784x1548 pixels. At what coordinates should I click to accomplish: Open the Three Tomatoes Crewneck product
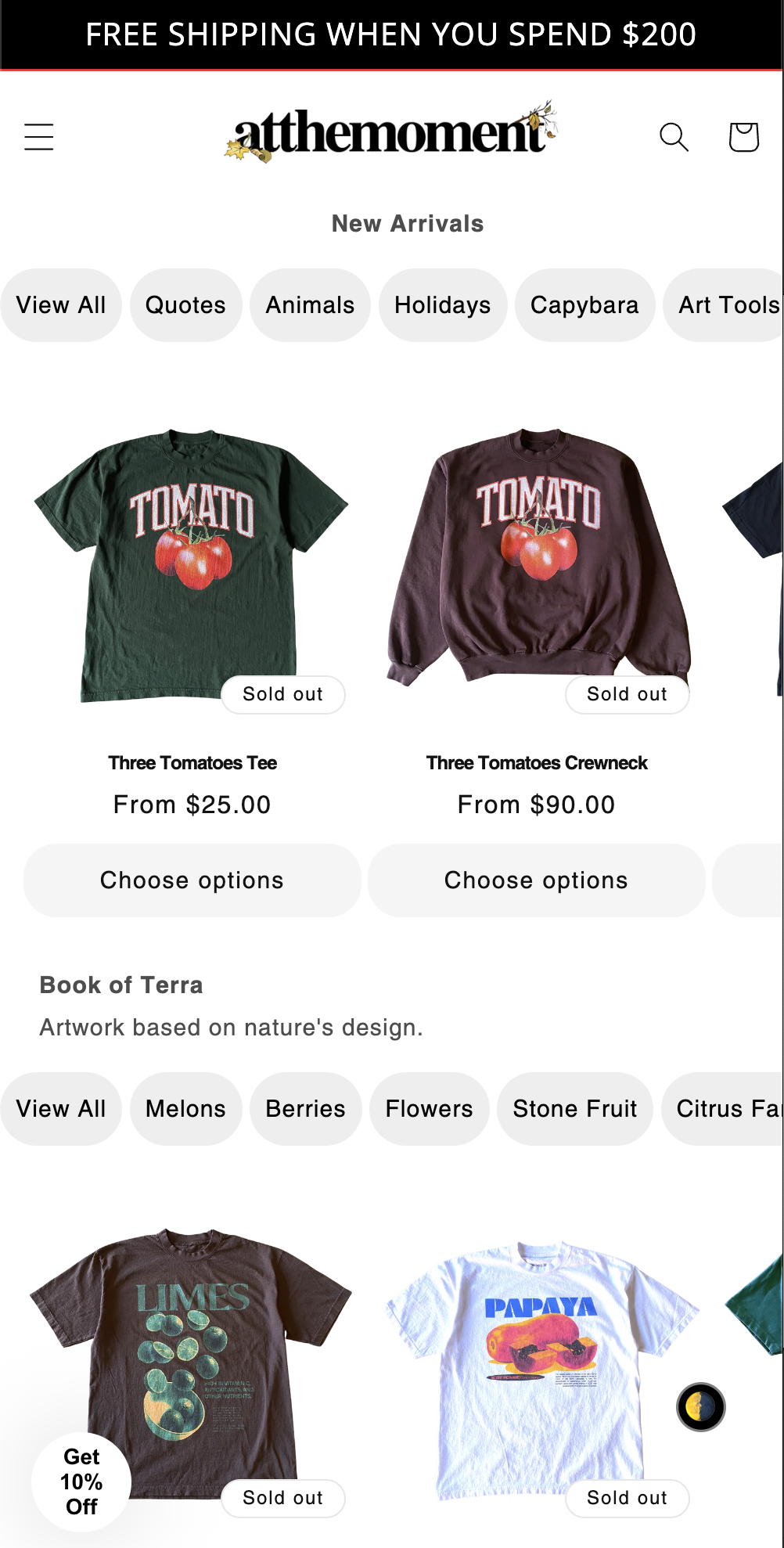click(537, 762)
